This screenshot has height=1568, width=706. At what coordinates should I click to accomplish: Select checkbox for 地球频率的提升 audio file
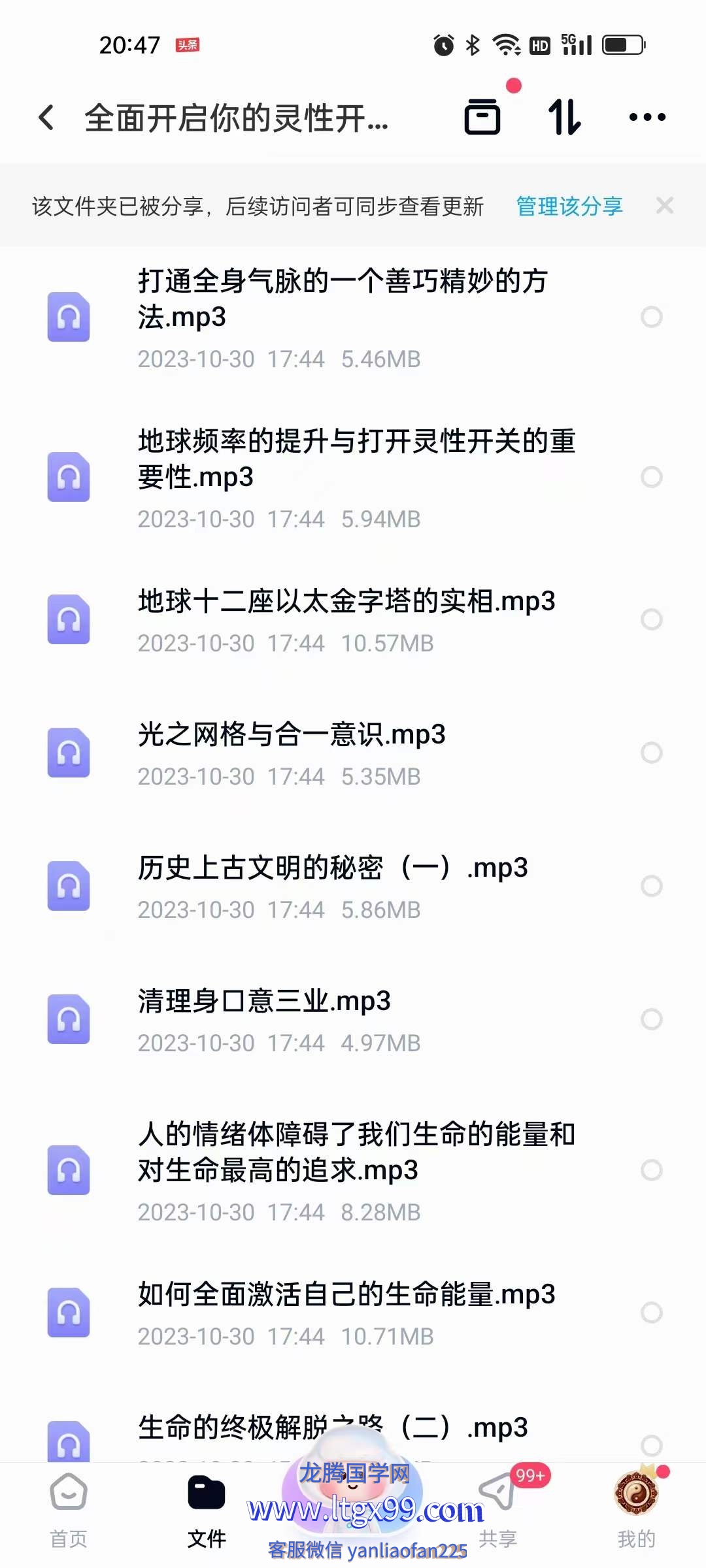tap(652, 477)
